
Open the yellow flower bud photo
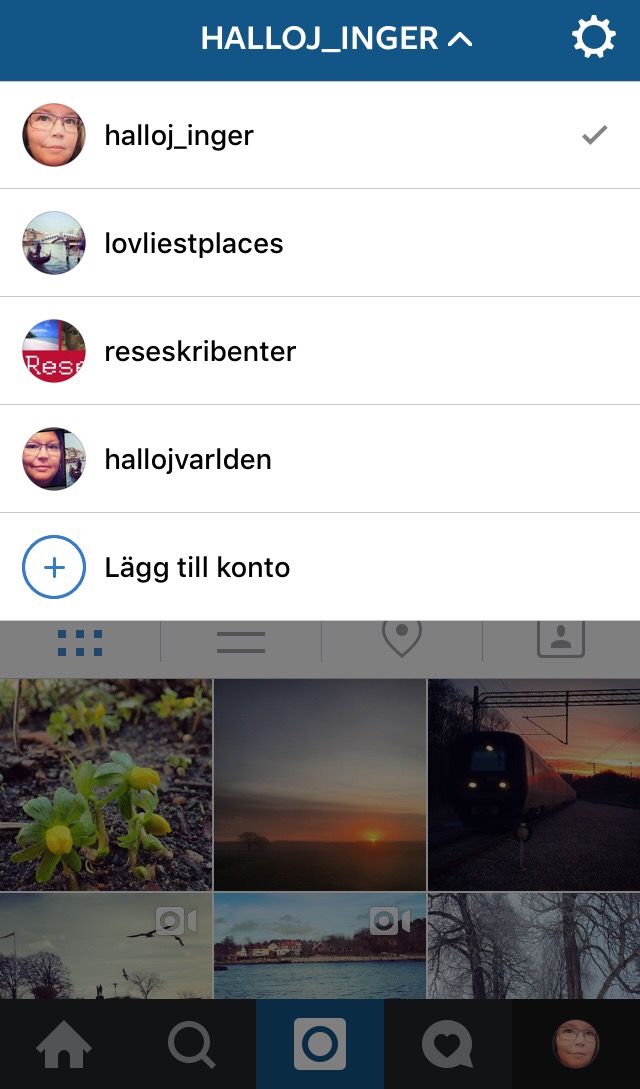105,784
